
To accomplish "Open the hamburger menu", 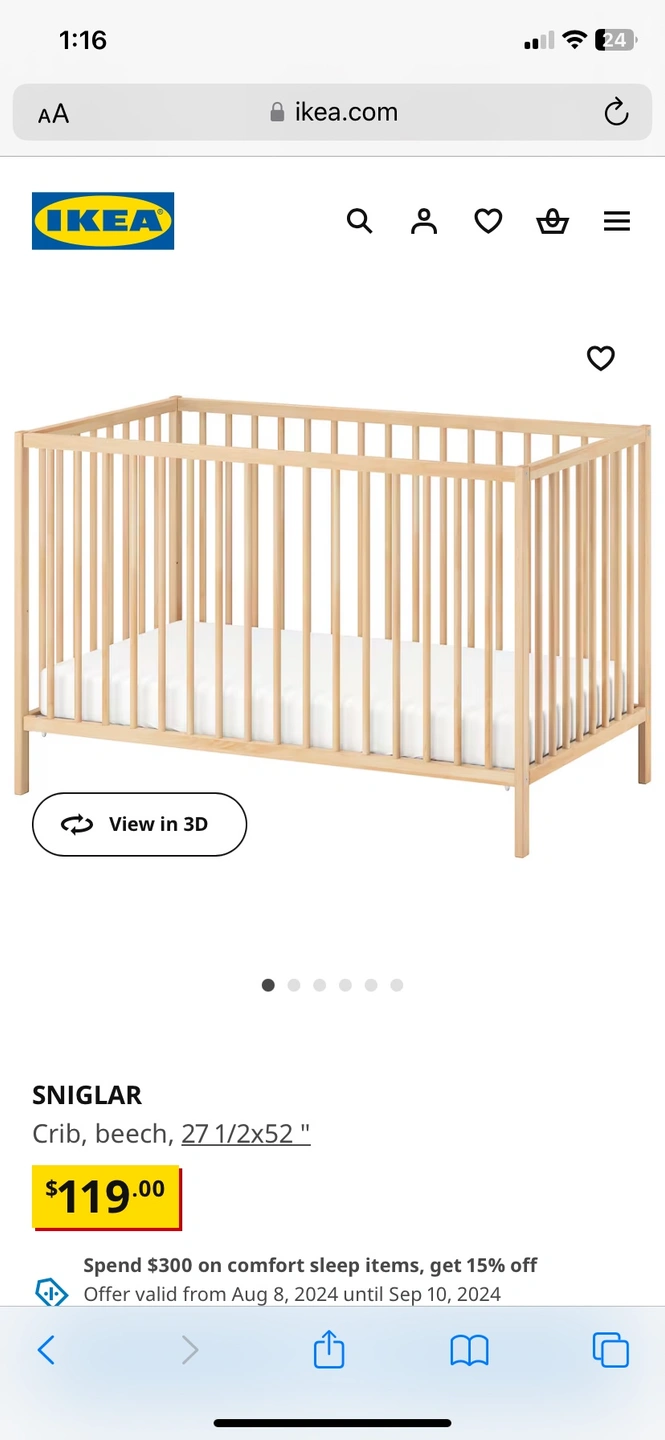I will coord(617,221).
